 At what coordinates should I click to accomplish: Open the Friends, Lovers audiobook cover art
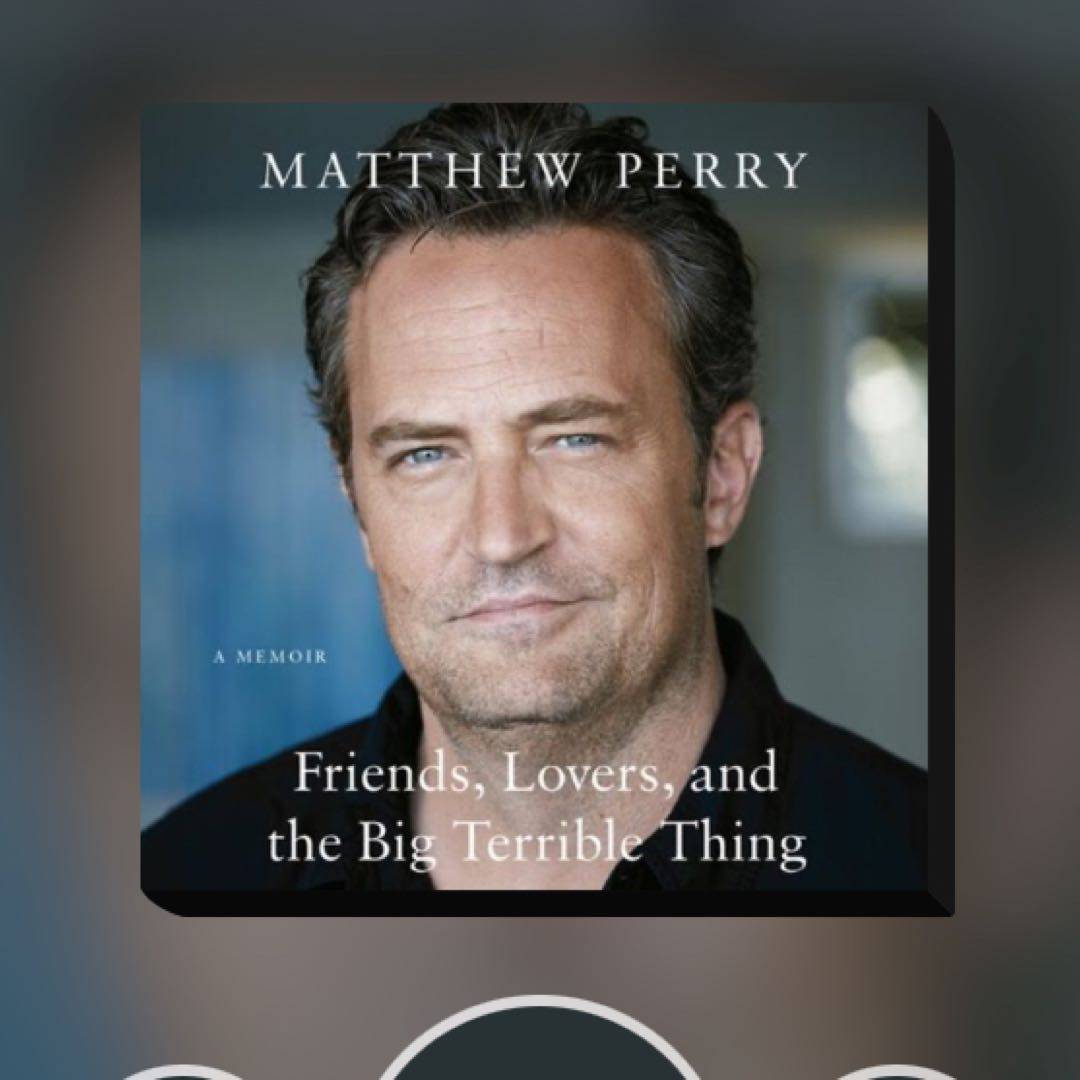(x=545, y=508)
